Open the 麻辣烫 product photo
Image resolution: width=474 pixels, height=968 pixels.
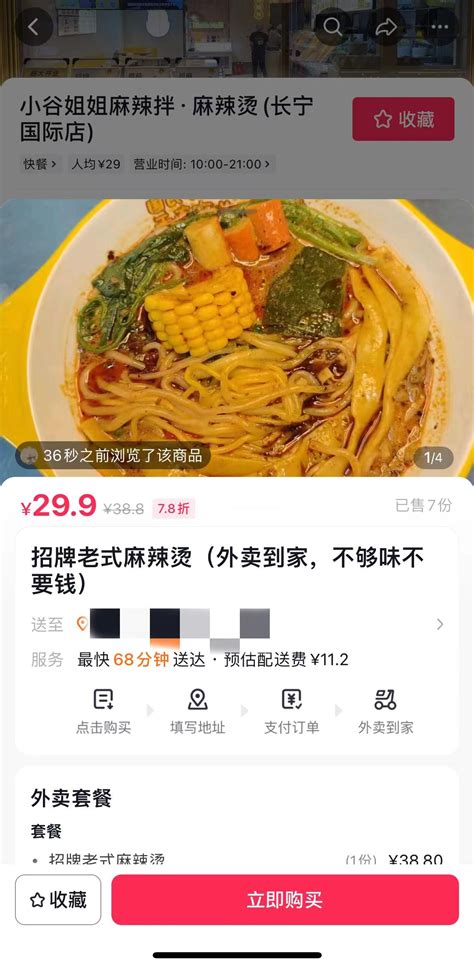click(x=237, y=338)
